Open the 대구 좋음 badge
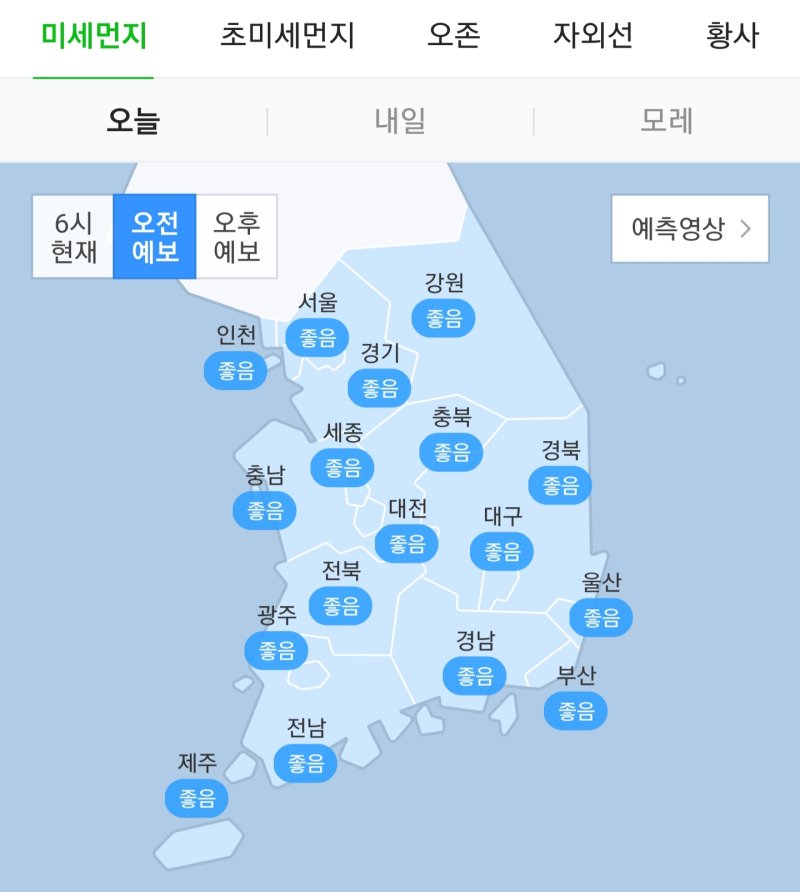 point(502,551)
